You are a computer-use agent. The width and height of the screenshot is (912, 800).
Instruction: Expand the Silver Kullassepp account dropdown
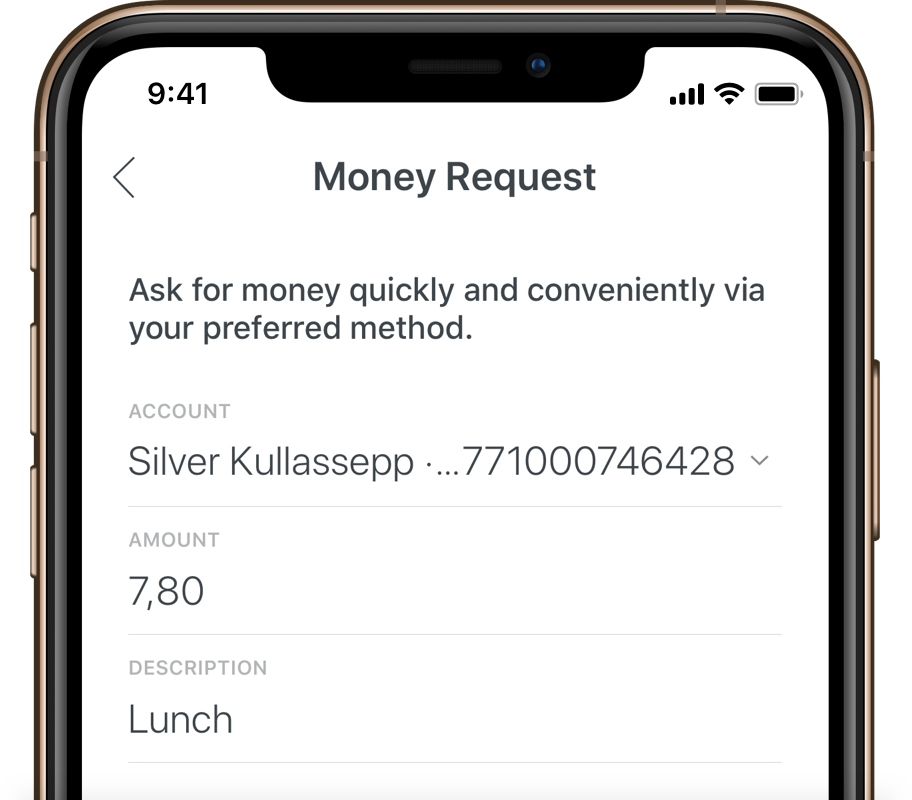759,461
